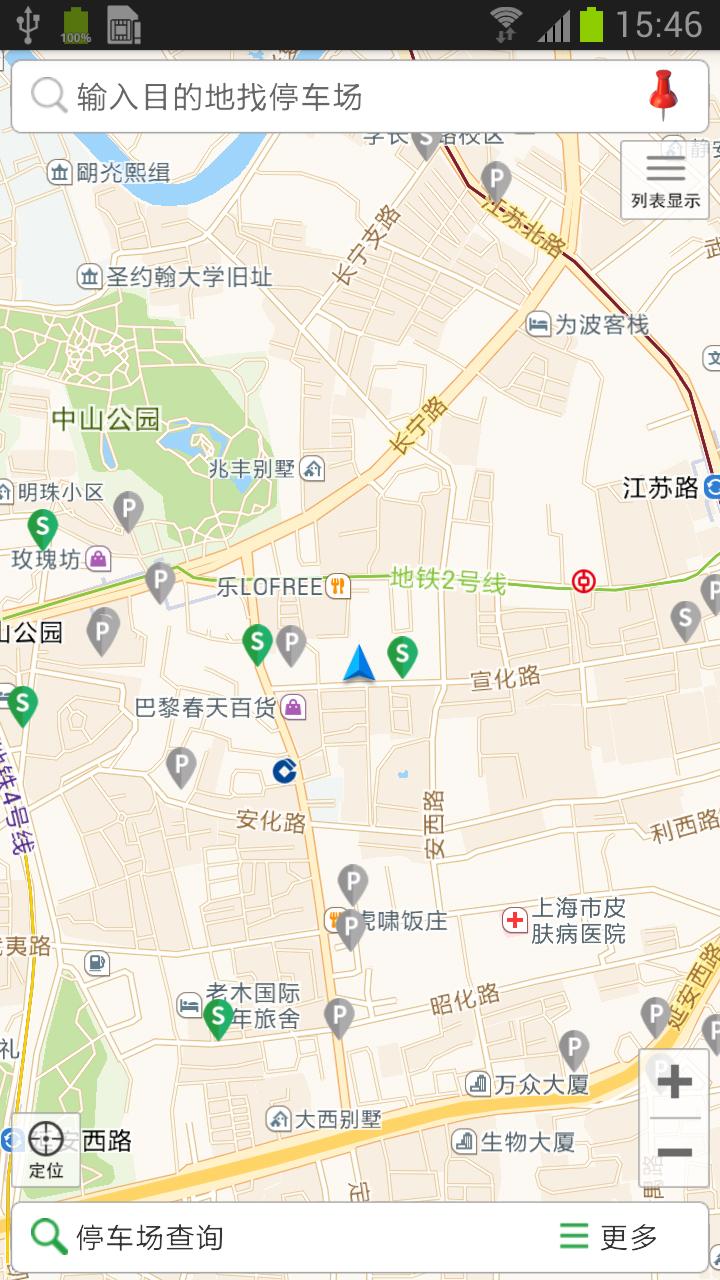Screen dimensions: 720x1280
Task: Select the gray parking marker on 江苏北路
Action: (x=496, y=181)
